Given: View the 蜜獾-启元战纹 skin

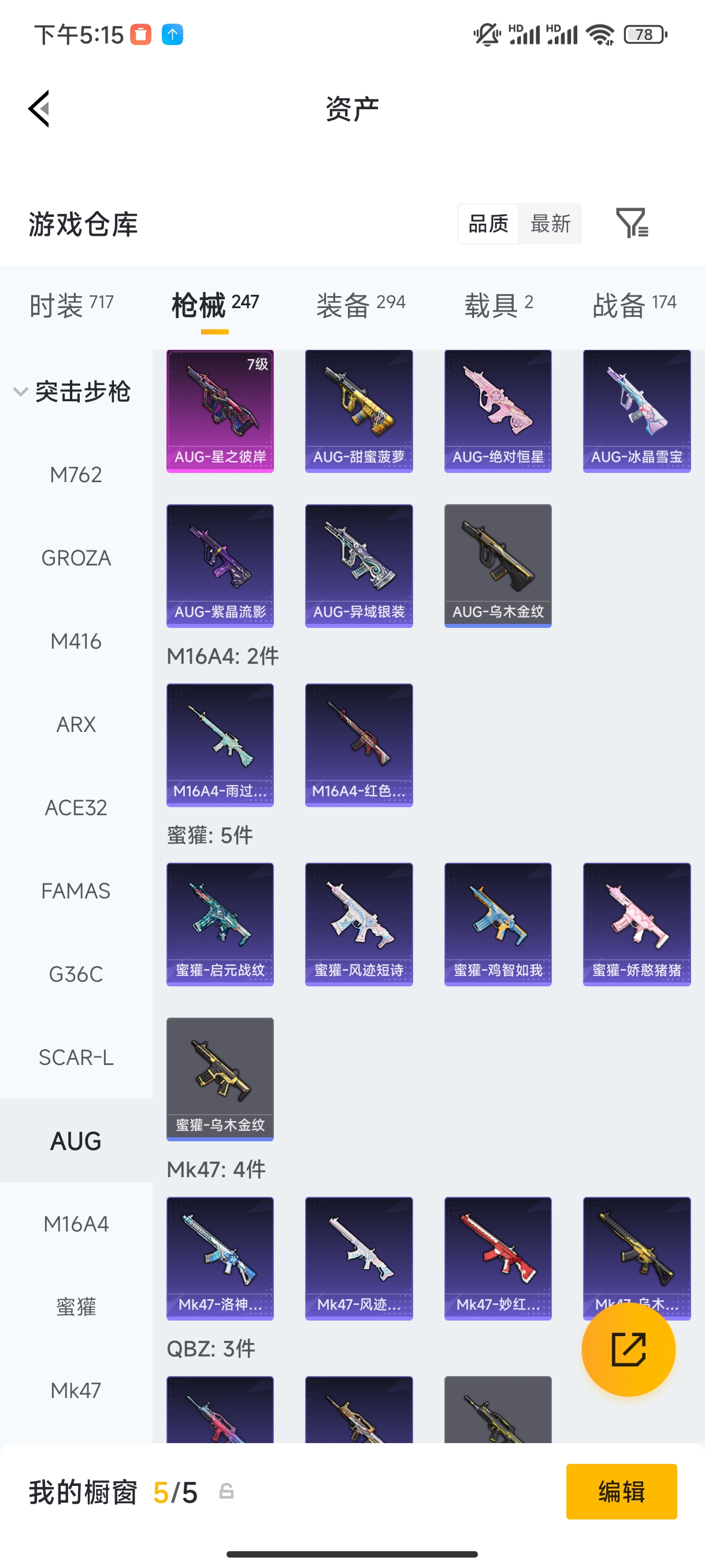Looking at the screenshot, I should pos(220,923).
